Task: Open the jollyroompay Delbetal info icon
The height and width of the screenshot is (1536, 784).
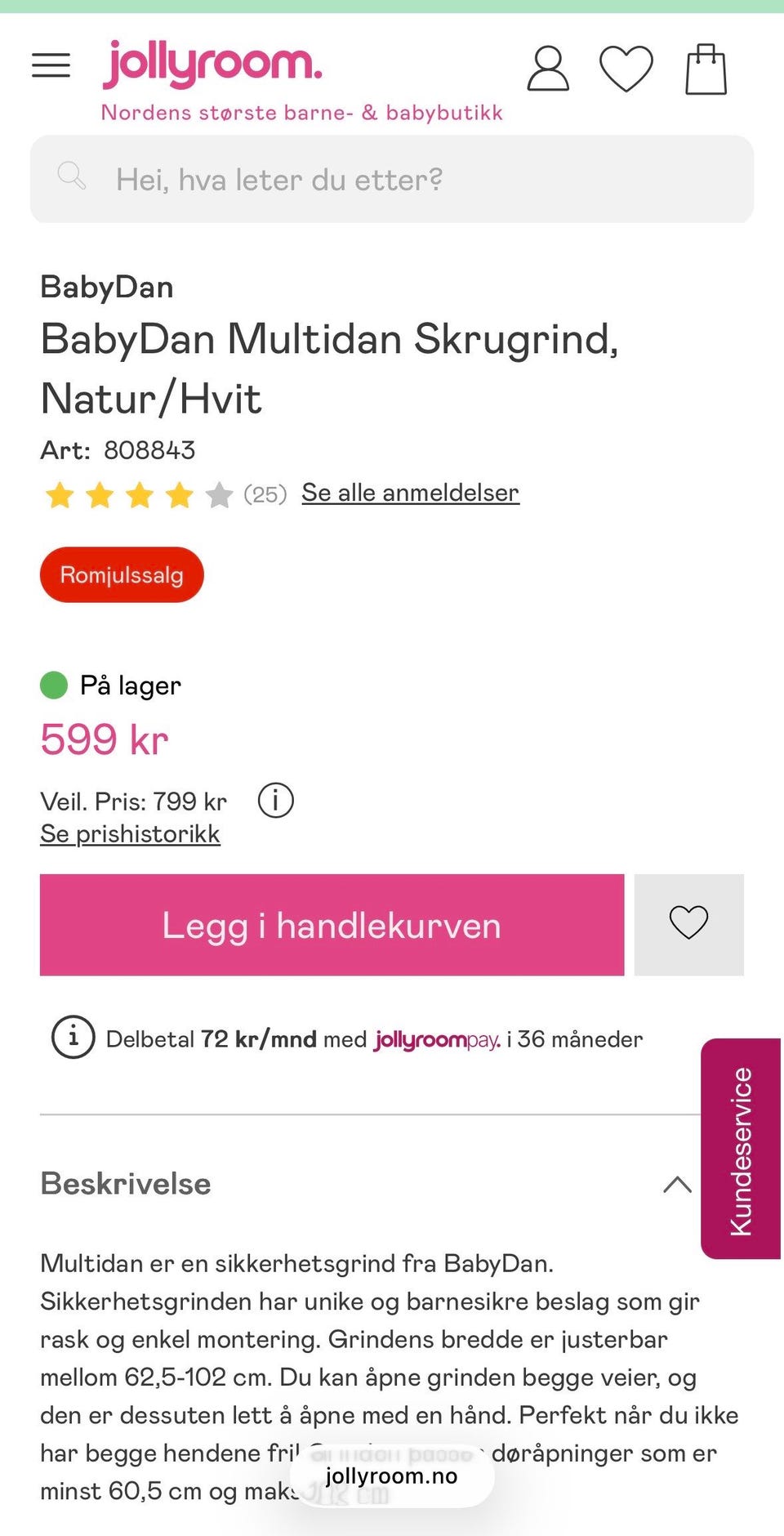Action: click(73, 1038)
